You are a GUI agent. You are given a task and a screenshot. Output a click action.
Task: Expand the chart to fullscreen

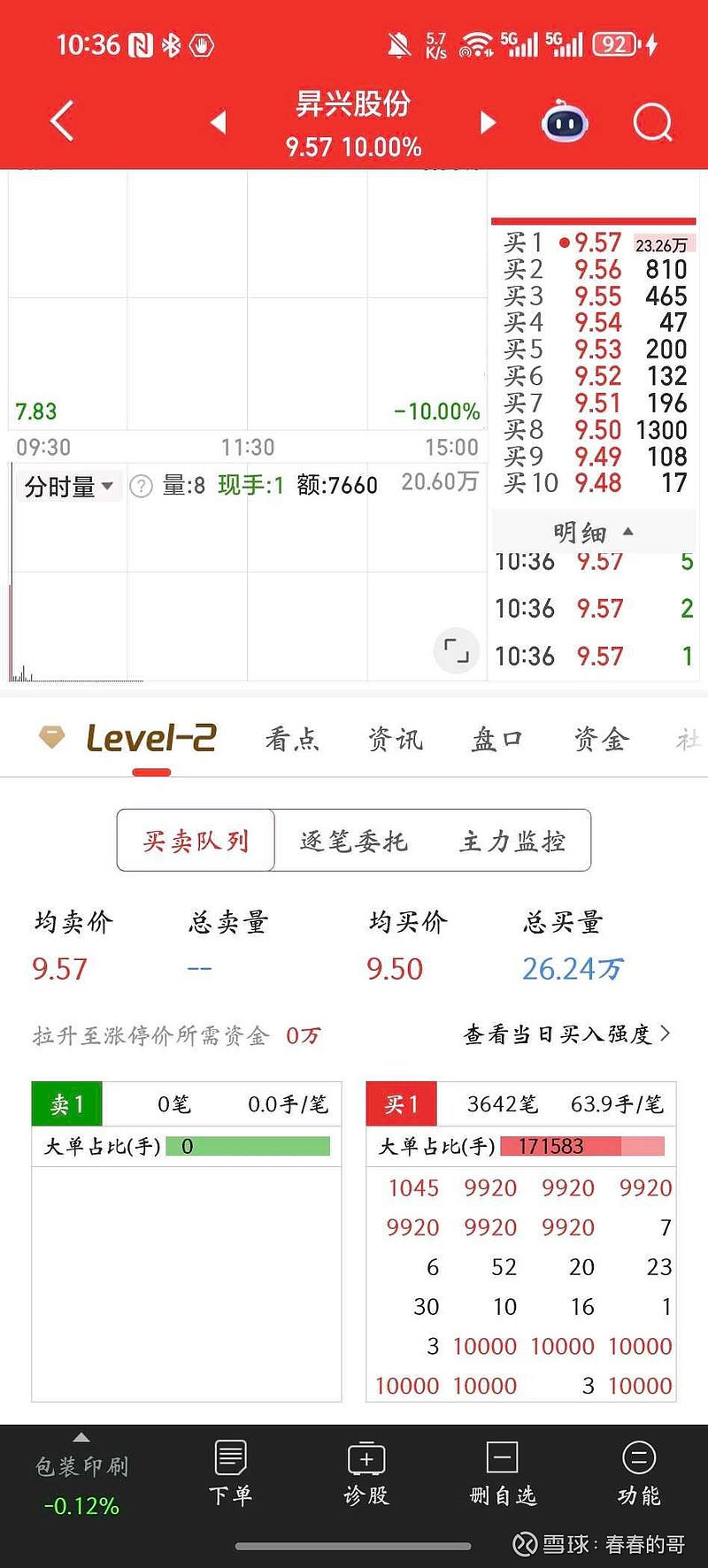(x=457, y=650)
